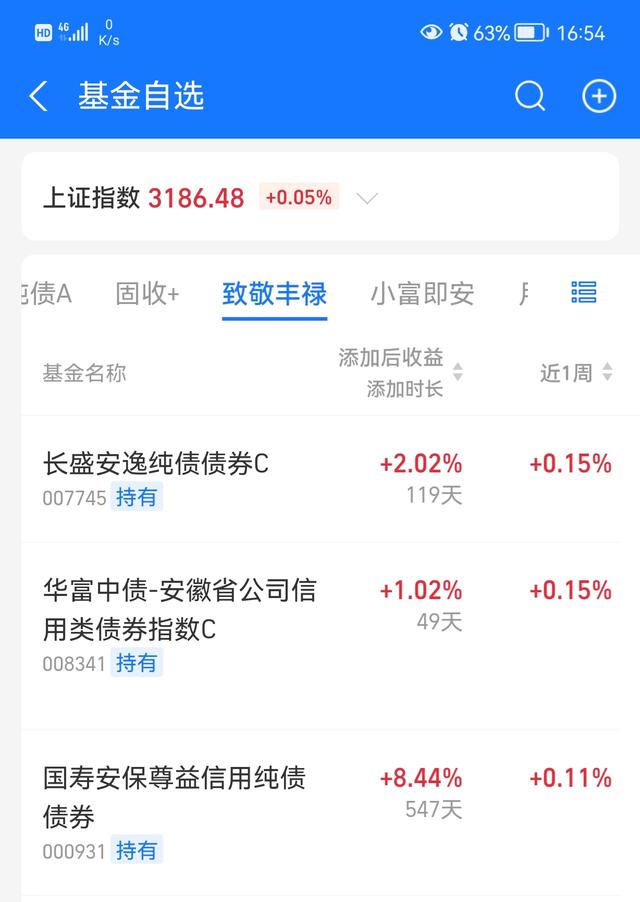View 国寿安保尊益信用纯债债券 fund
Image resolution: width=640 pixels, height=902 pixels.
(174, 796)
